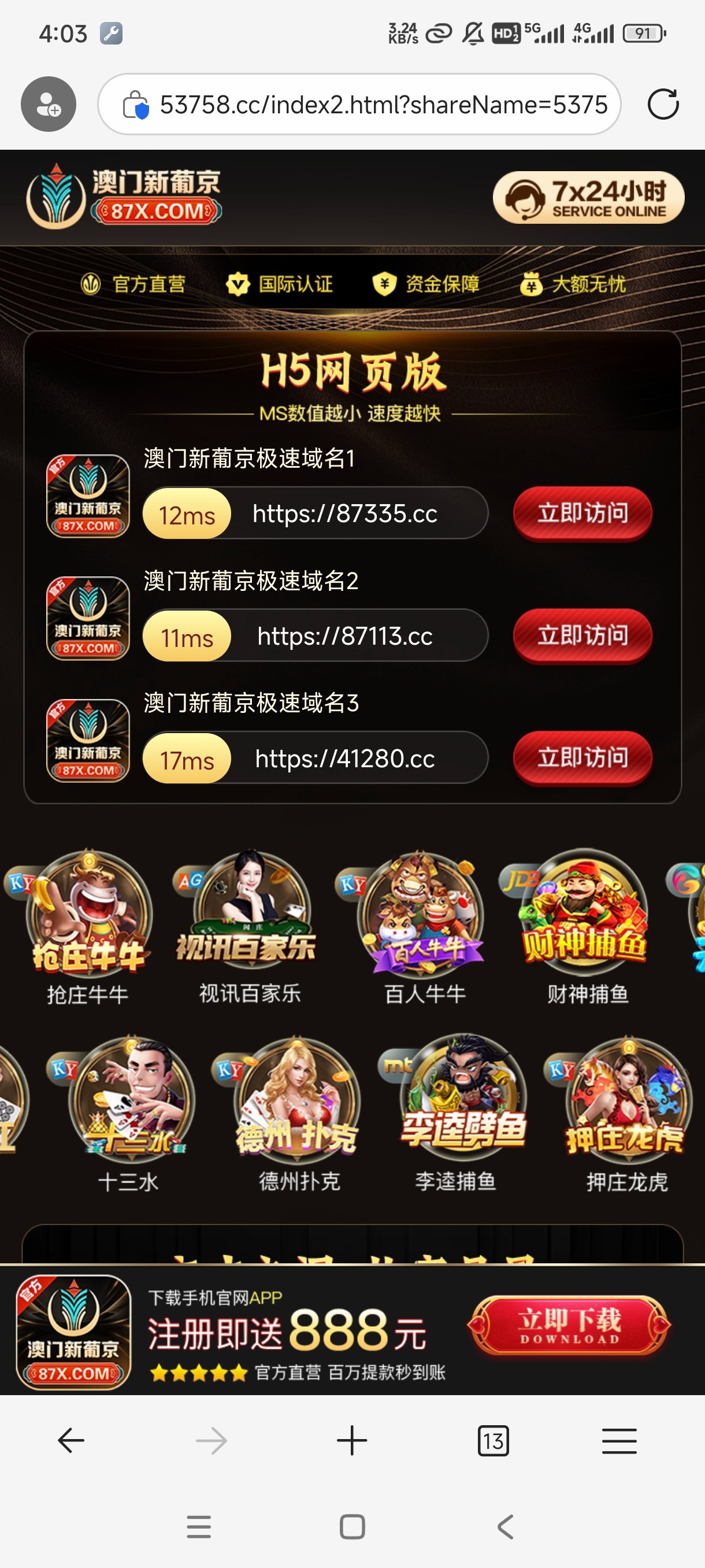Download the app via 立即下载
Screen dimensions: 705x1568
tap(569, 1326)
